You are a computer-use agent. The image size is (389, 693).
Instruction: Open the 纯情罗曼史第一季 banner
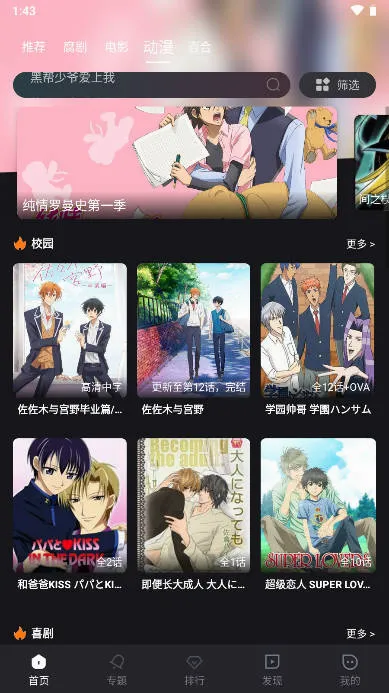(x=177, y=163)
